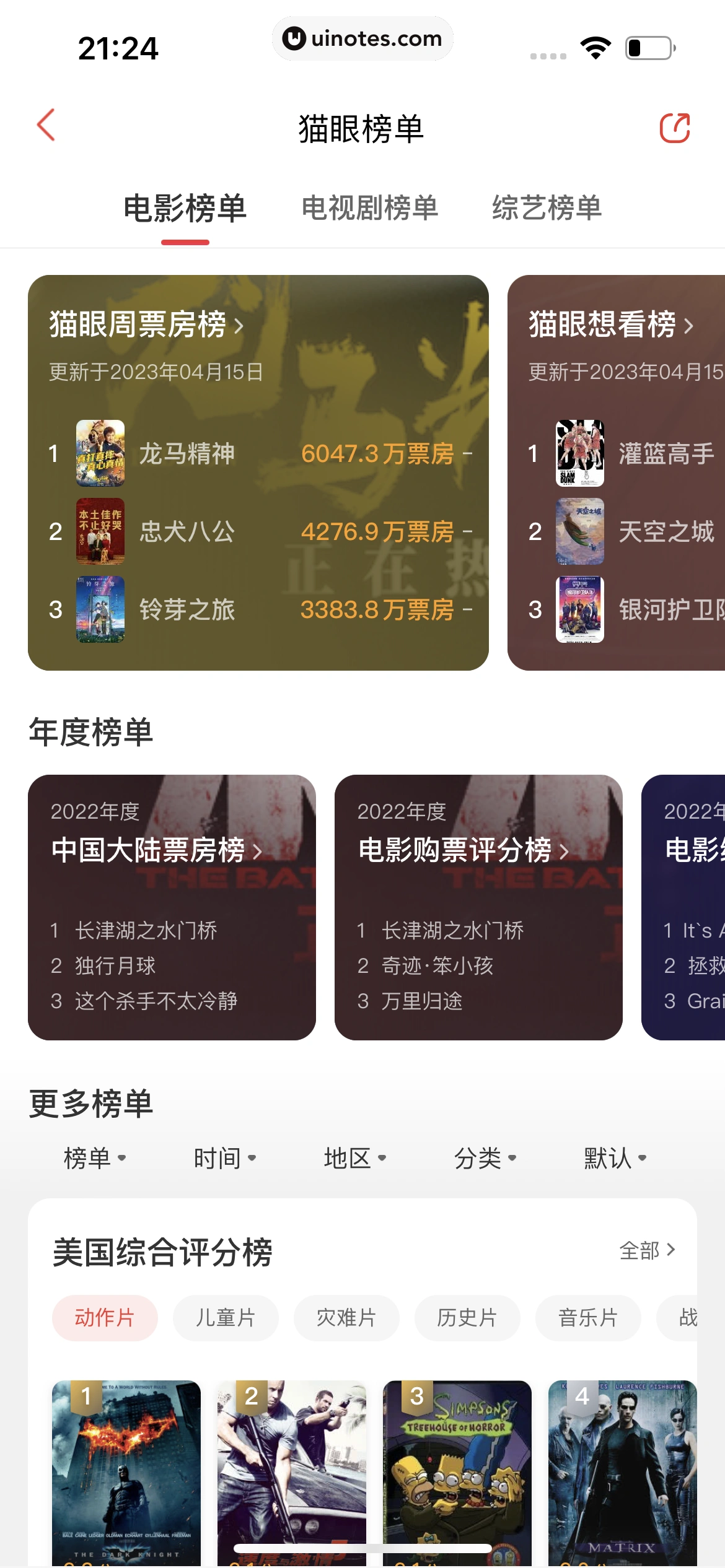Expand the 时间 filter dropdown
The image size is (725, 1568).
point(224,1158)
